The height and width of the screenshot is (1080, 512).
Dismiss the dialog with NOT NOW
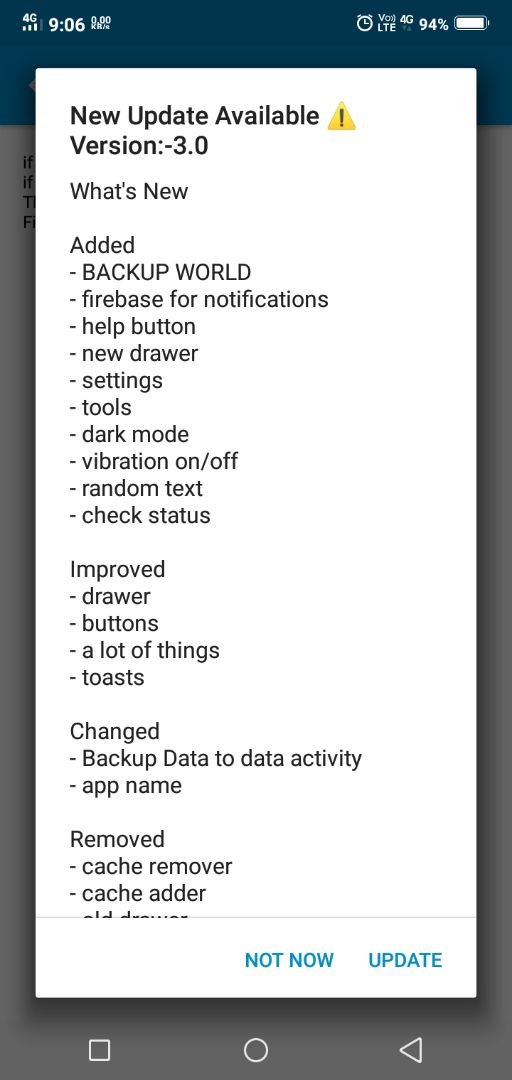[289, 960]
